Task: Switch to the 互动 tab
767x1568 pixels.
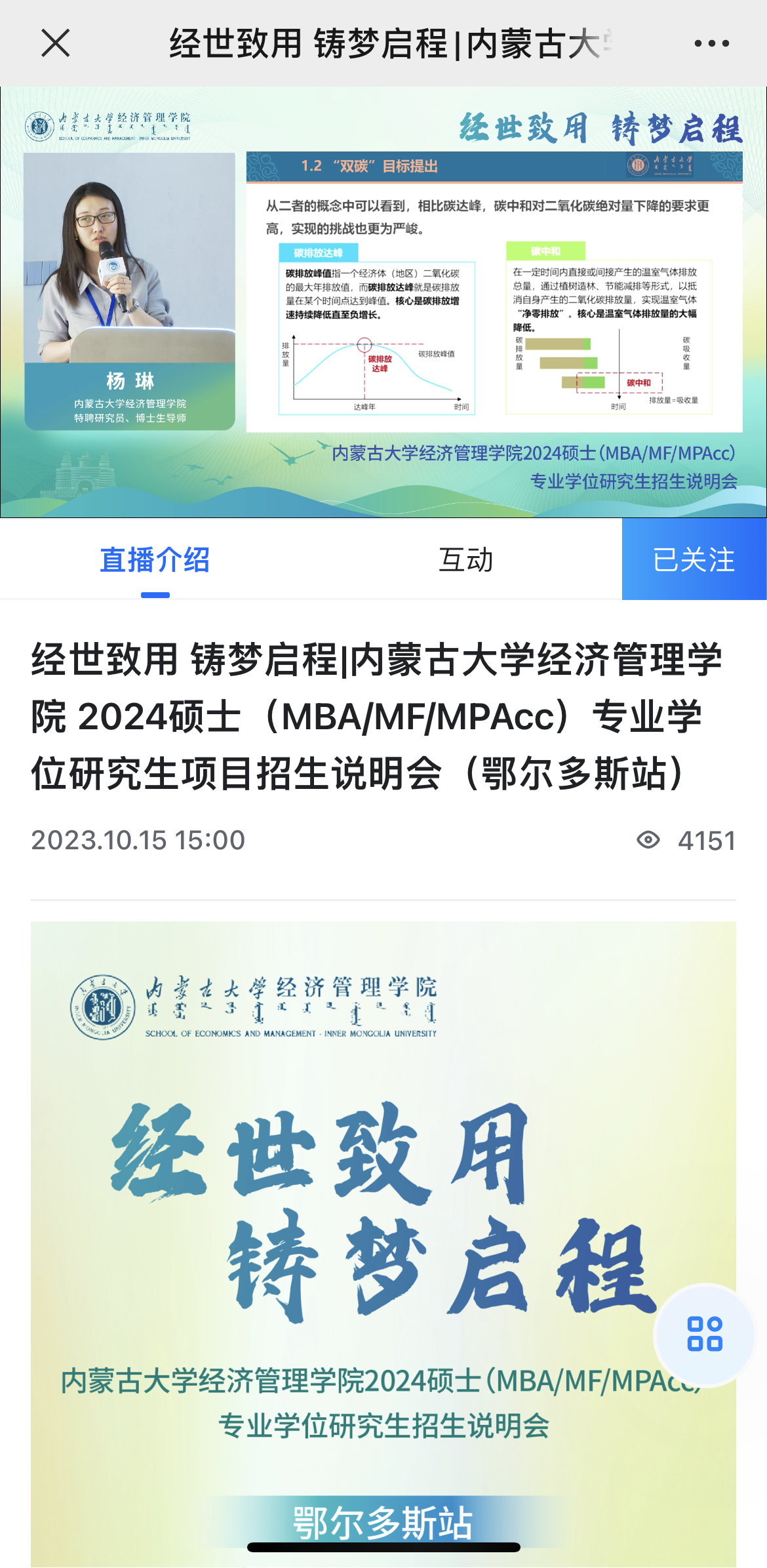Action: (465, 560)
